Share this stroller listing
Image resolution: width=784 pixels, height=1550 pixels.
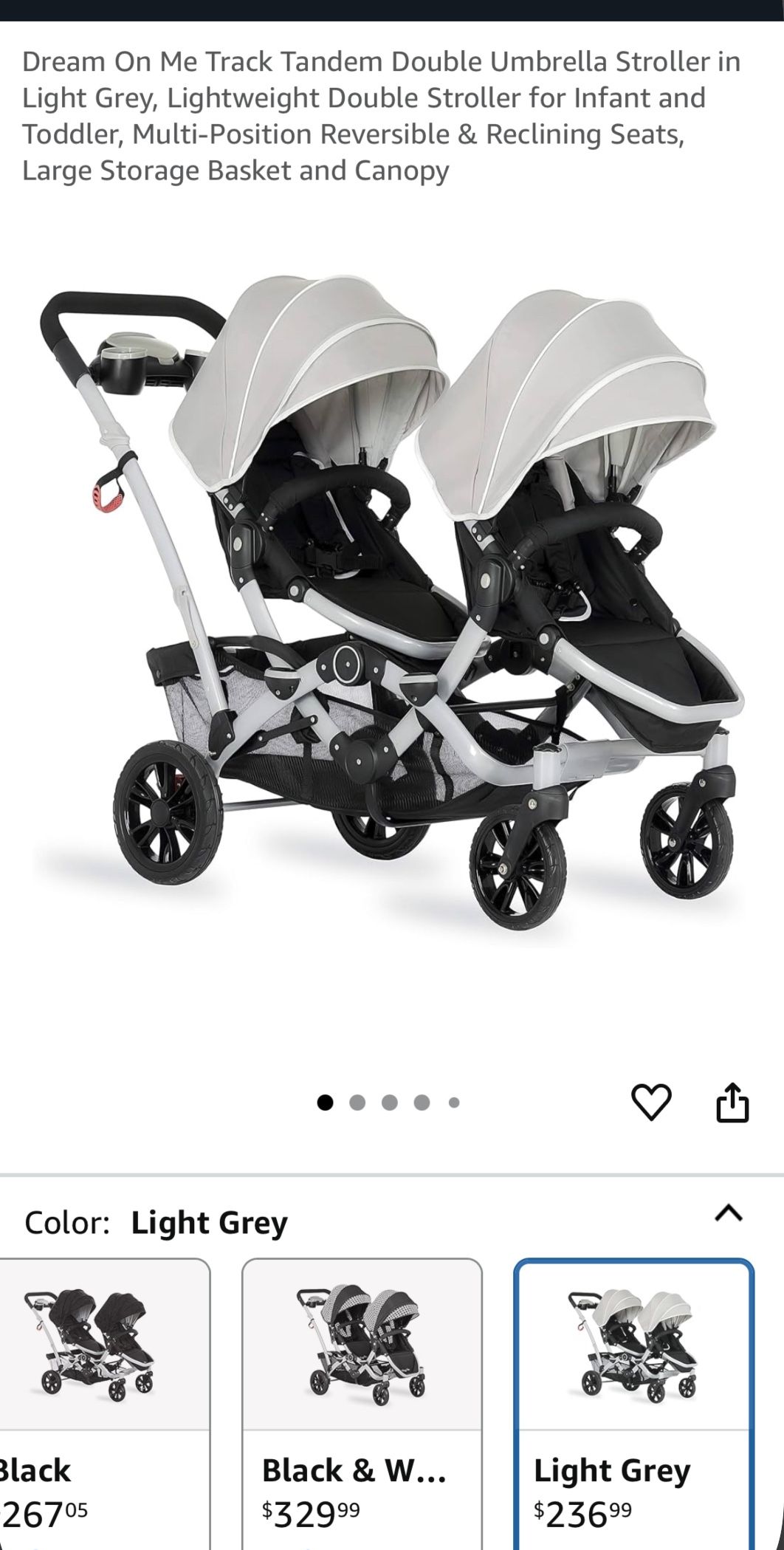click(732, 1102)
